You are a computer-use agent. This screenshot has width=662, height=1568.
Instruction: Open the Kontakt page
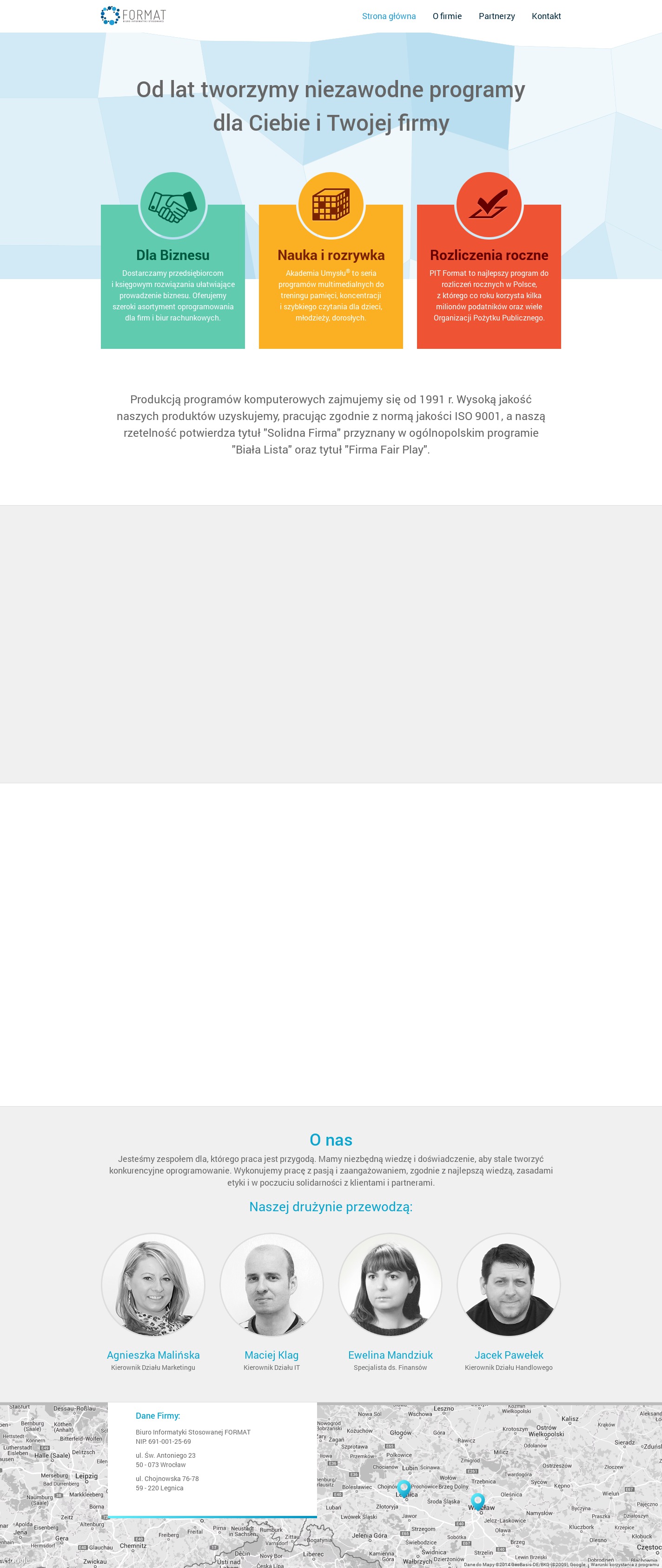tap(546, 16)
